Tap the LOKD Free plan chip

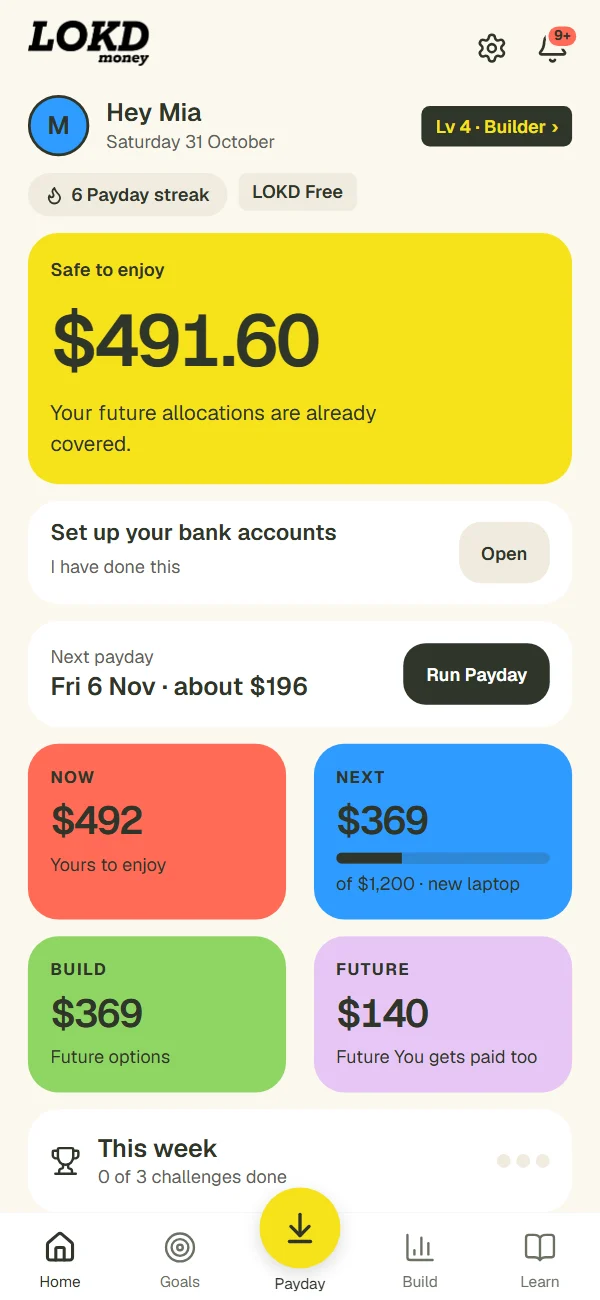coord(298,192)
